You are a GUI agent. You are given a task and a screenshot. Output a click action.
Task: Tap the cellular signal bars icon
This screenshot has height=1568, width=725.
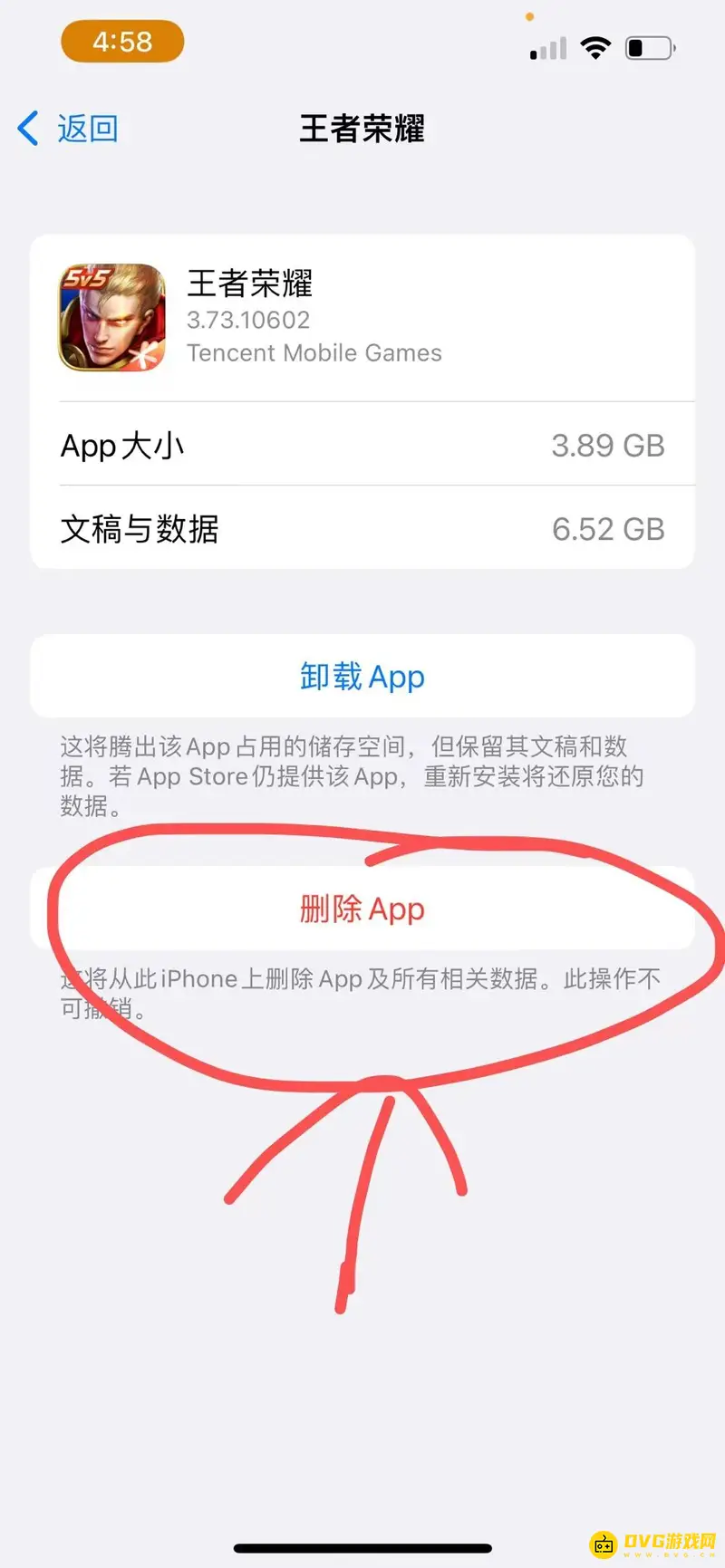(x=546, y=48)
